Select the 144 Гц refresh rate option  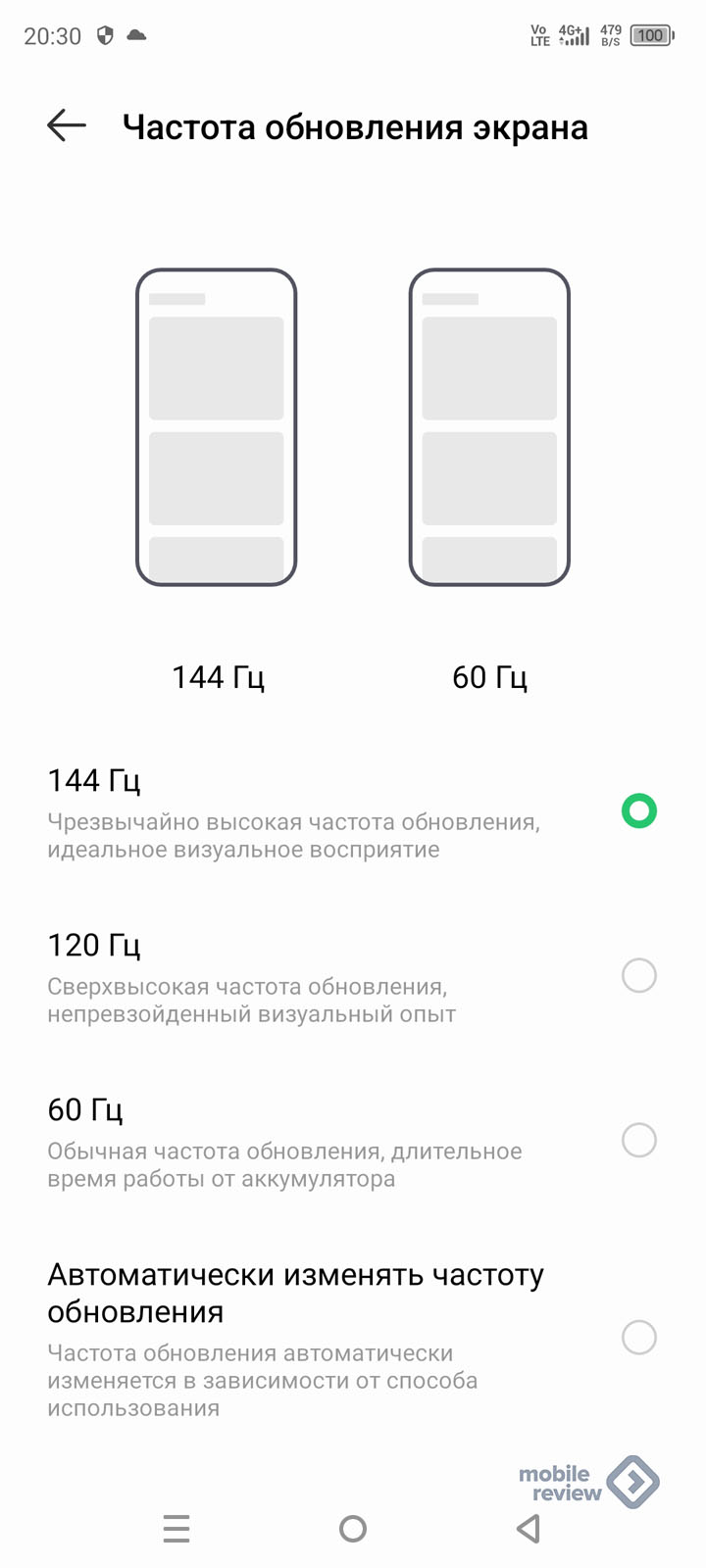[x=638, y=811]
